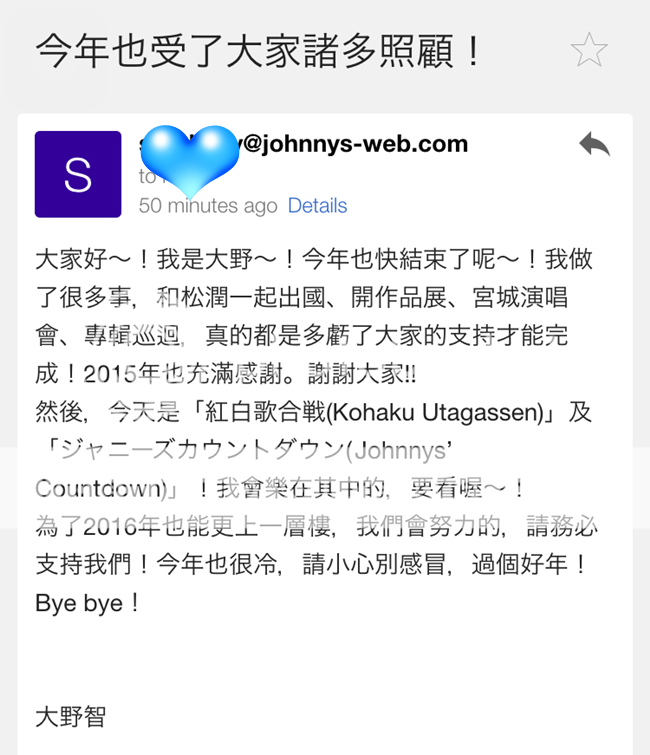Image resolution: width=650 pixels, height=755 pixels.
Task: Show message Details
Action: click(x=317, y=206)
